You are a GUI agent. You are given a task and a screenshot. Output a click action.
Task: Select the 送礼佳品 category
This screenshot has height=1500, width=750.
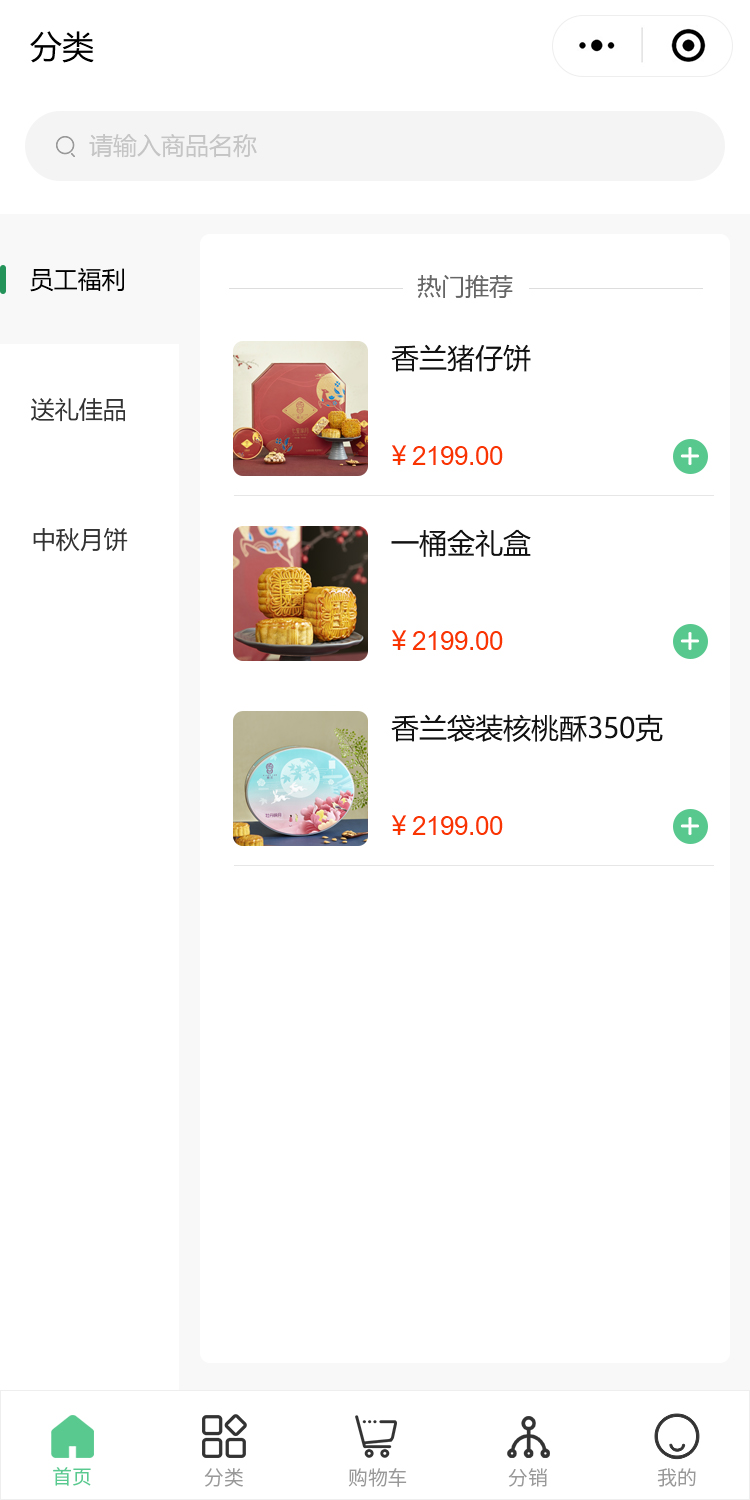(78, 410)
